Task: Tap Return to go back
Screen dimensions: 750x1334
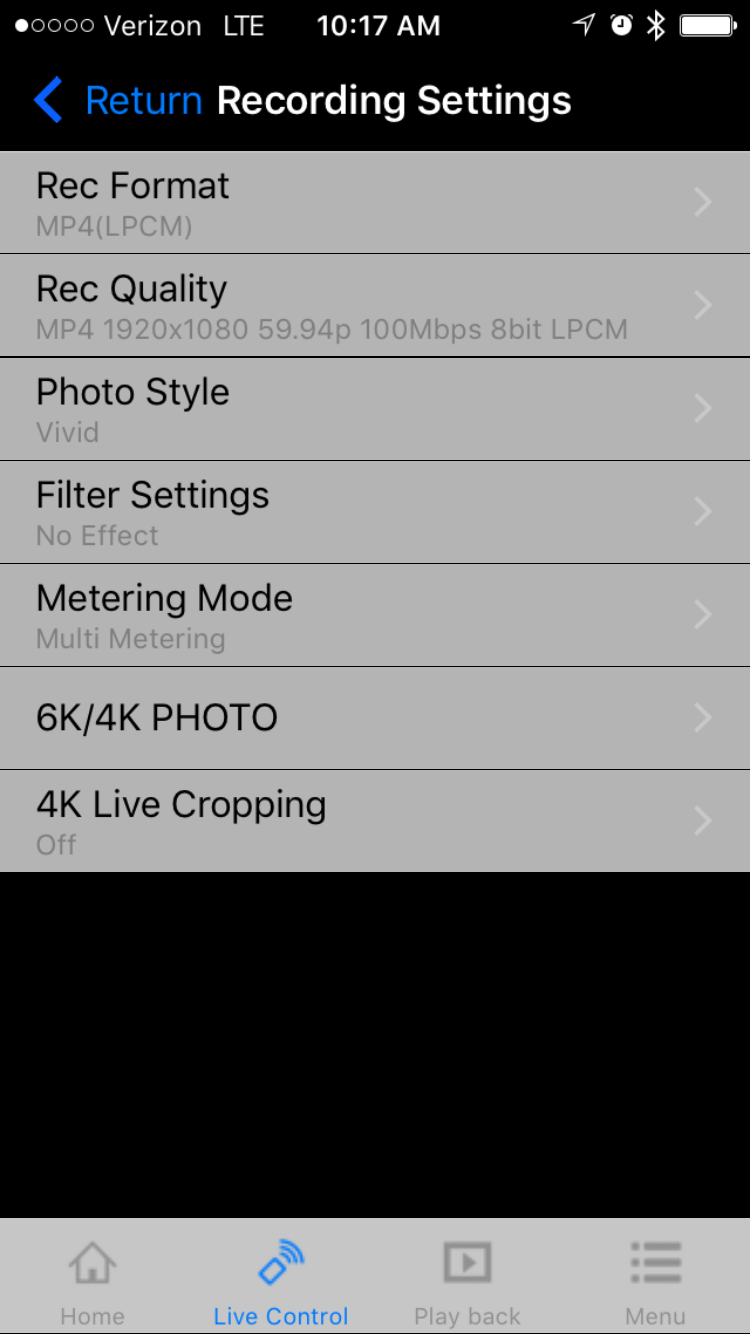Action: (118, 101)
